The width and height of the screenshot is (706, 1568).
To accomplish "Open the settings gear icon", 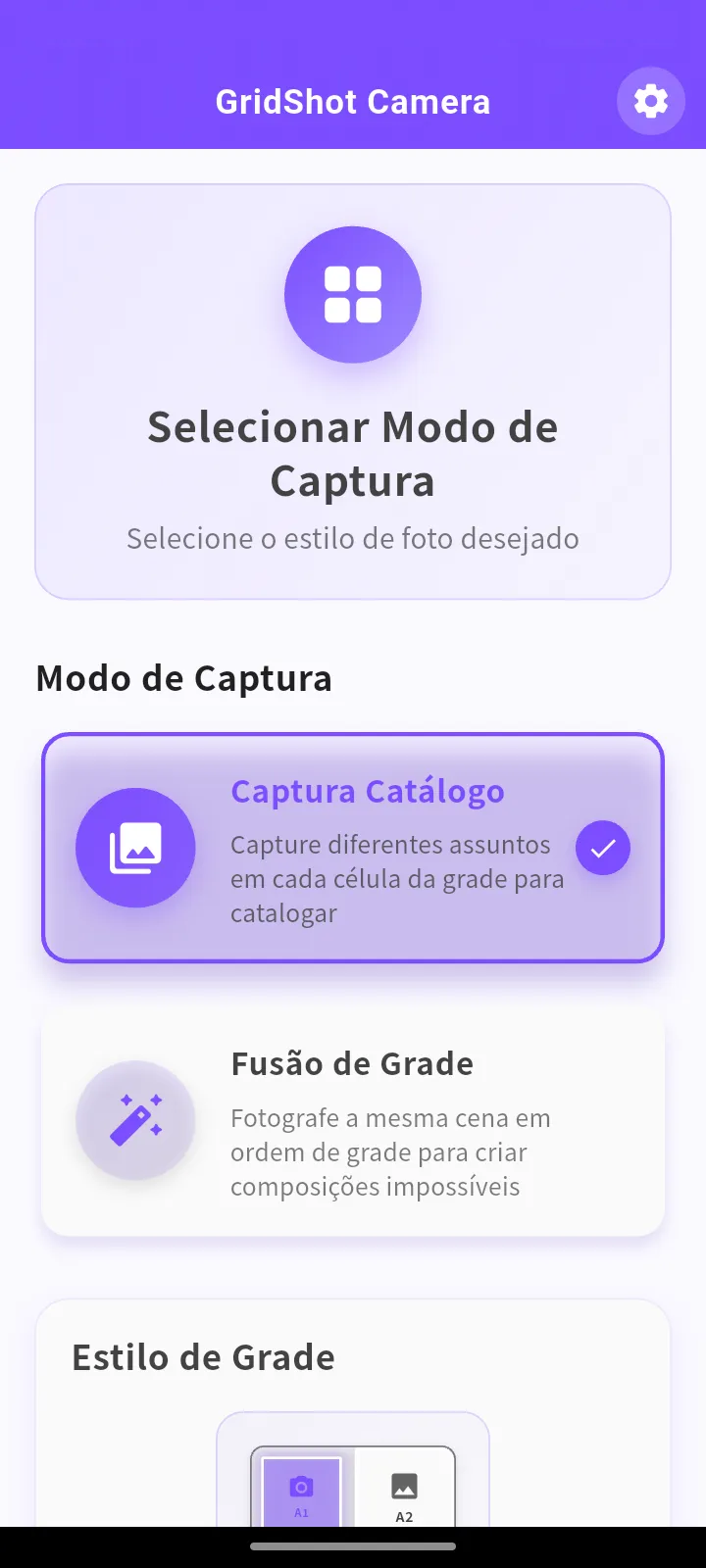I will [x=650, y=101].
